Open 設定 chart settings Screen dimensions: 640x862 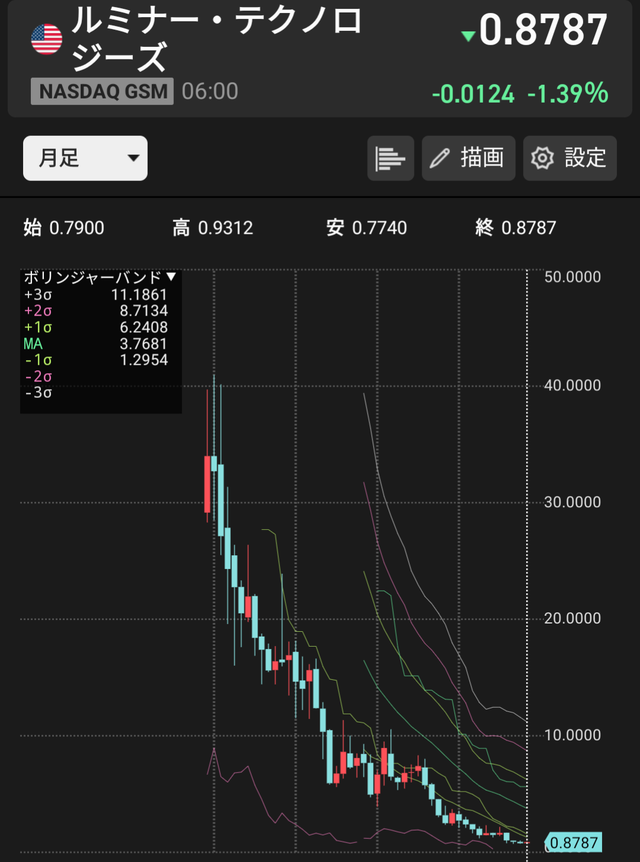pyautogui.click(x=569, y=158)
